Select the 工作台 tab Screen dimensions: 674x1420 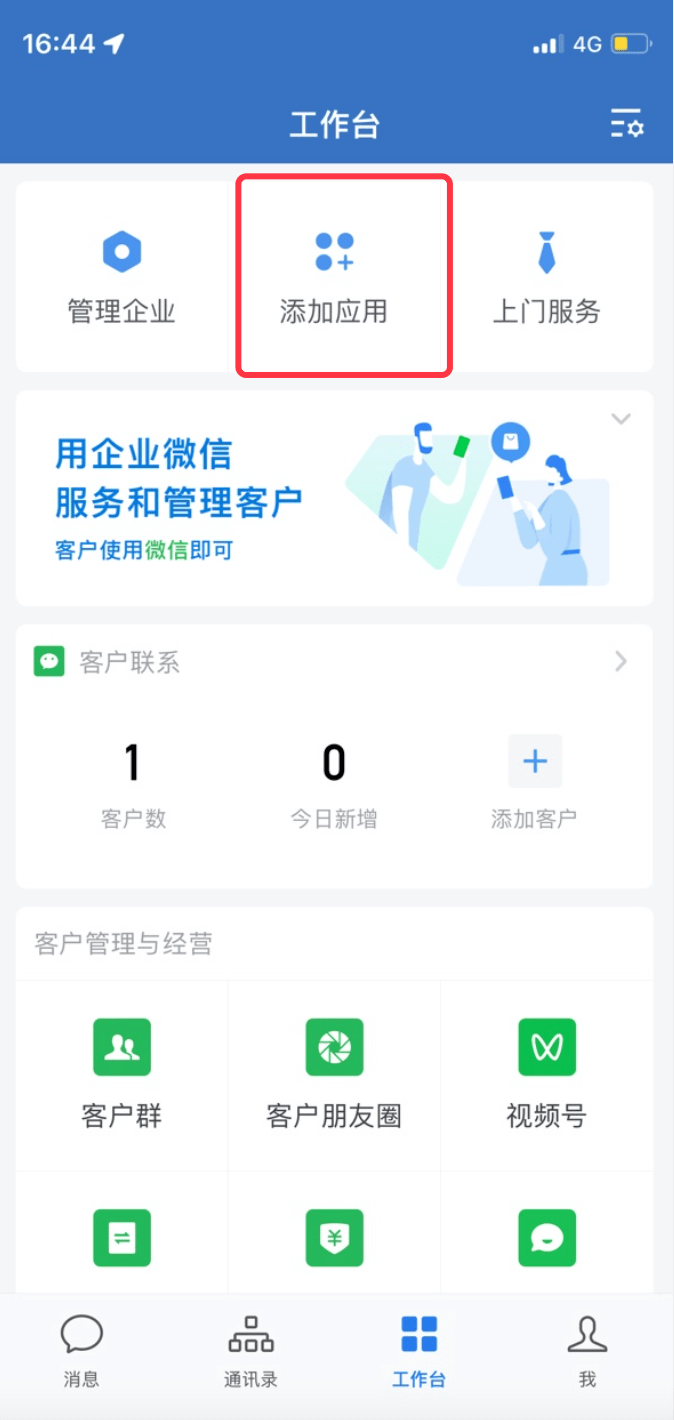418,1351
